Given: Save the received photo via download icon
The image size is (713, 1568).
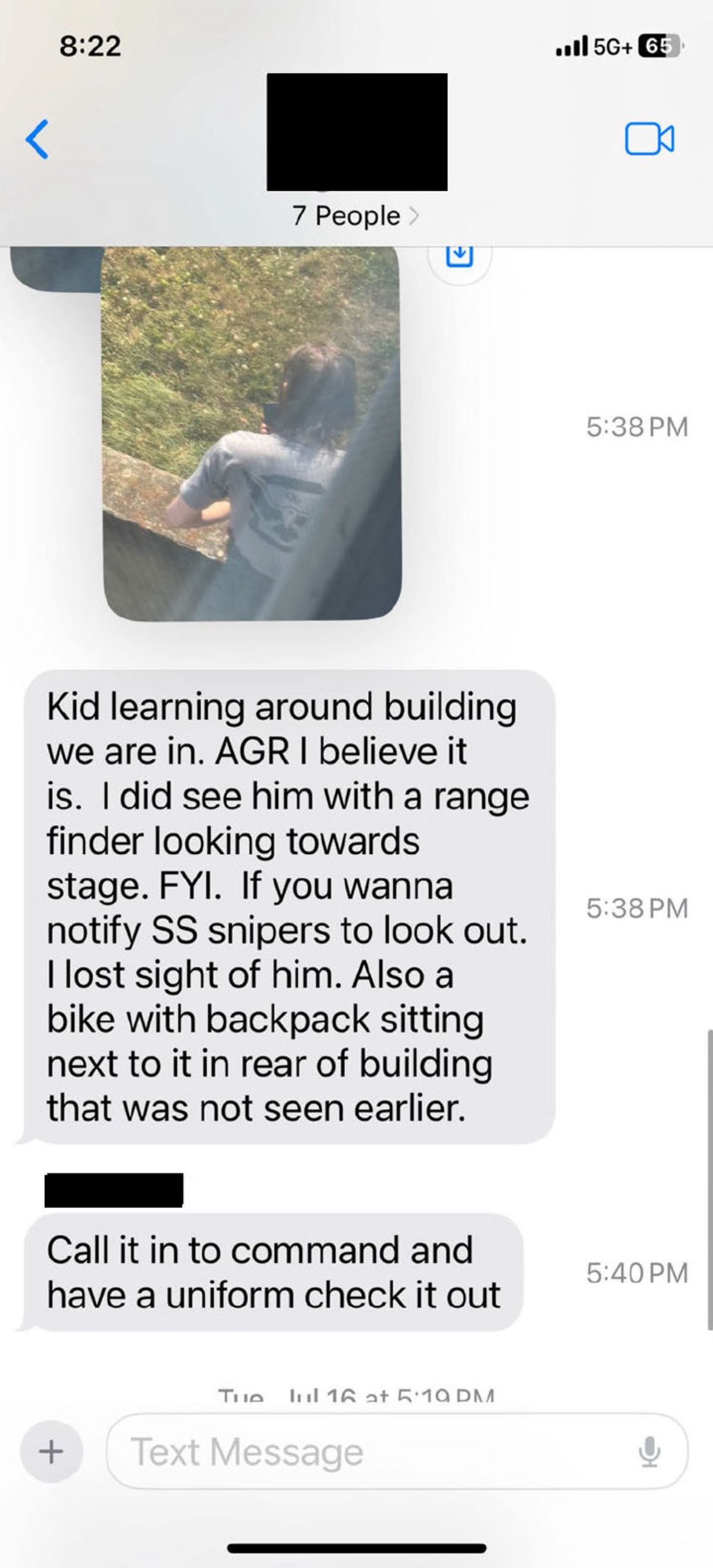Looking at the screenshot, I should (x=459, y=256).
